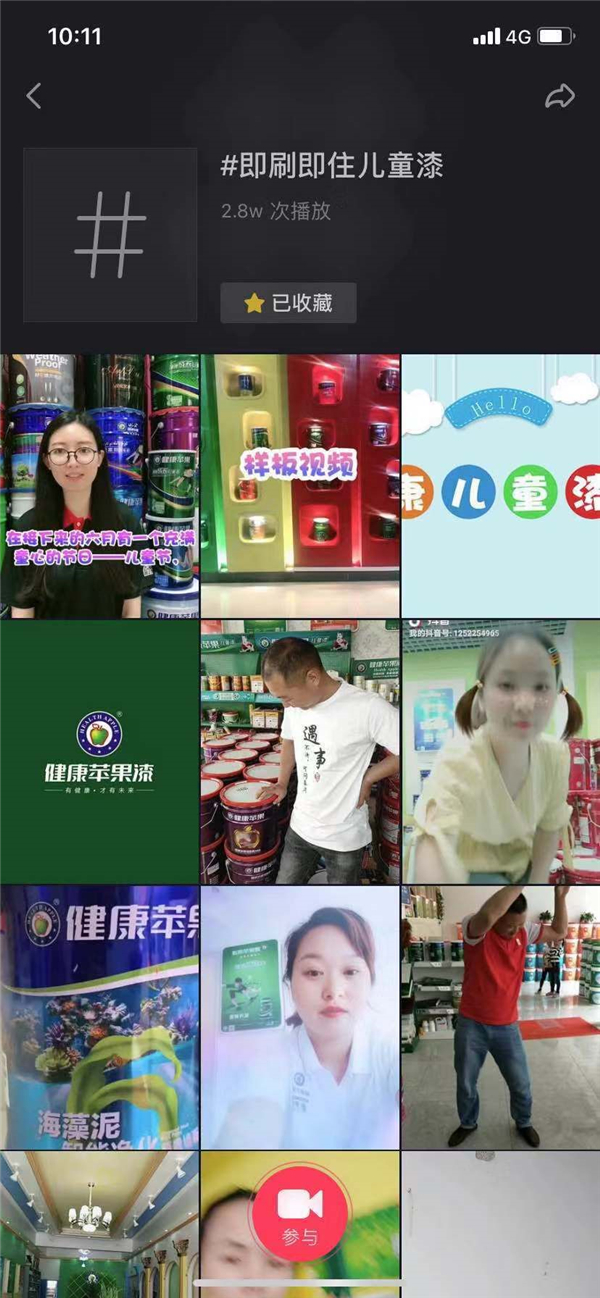
Task: Open the 样板视频 video tile
Action: coord(300,485)
